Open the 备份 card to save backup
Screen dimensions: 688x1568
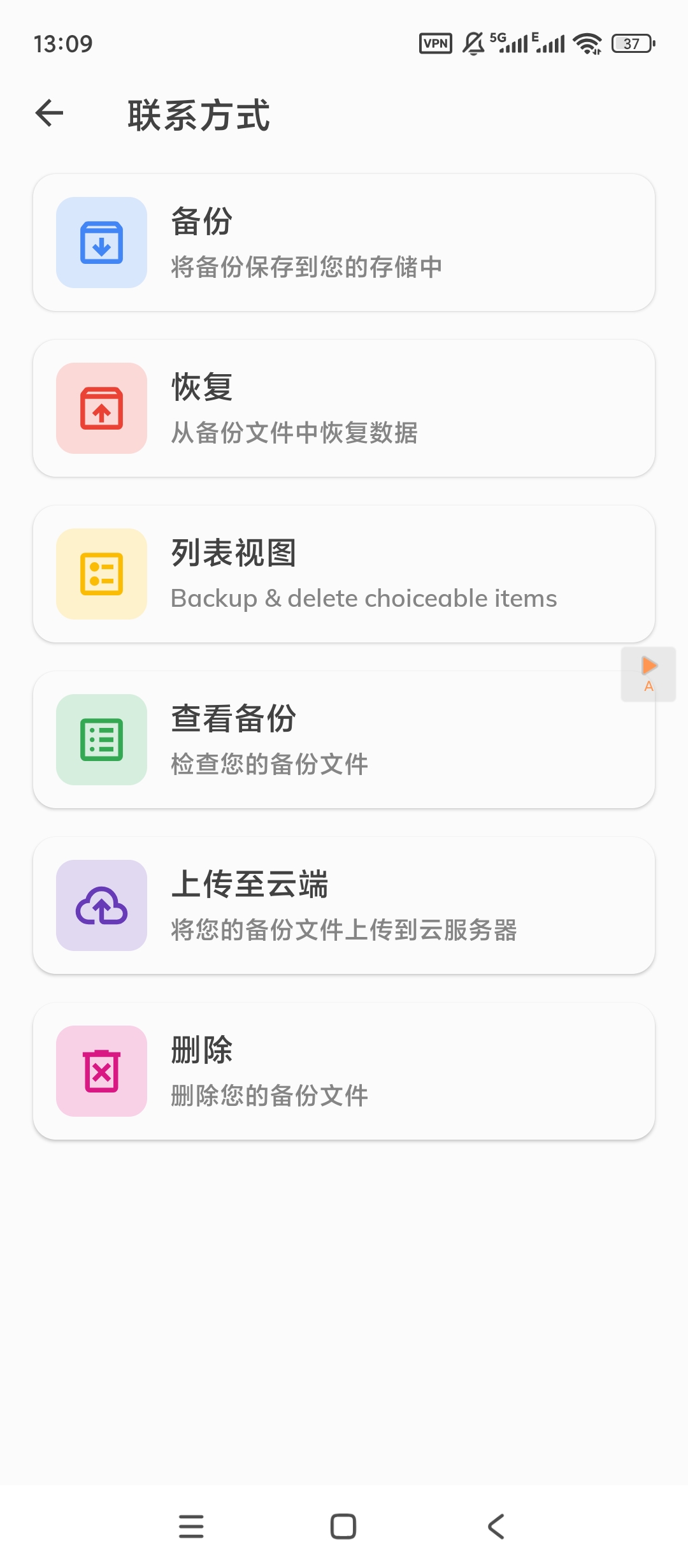click(344, 243)
